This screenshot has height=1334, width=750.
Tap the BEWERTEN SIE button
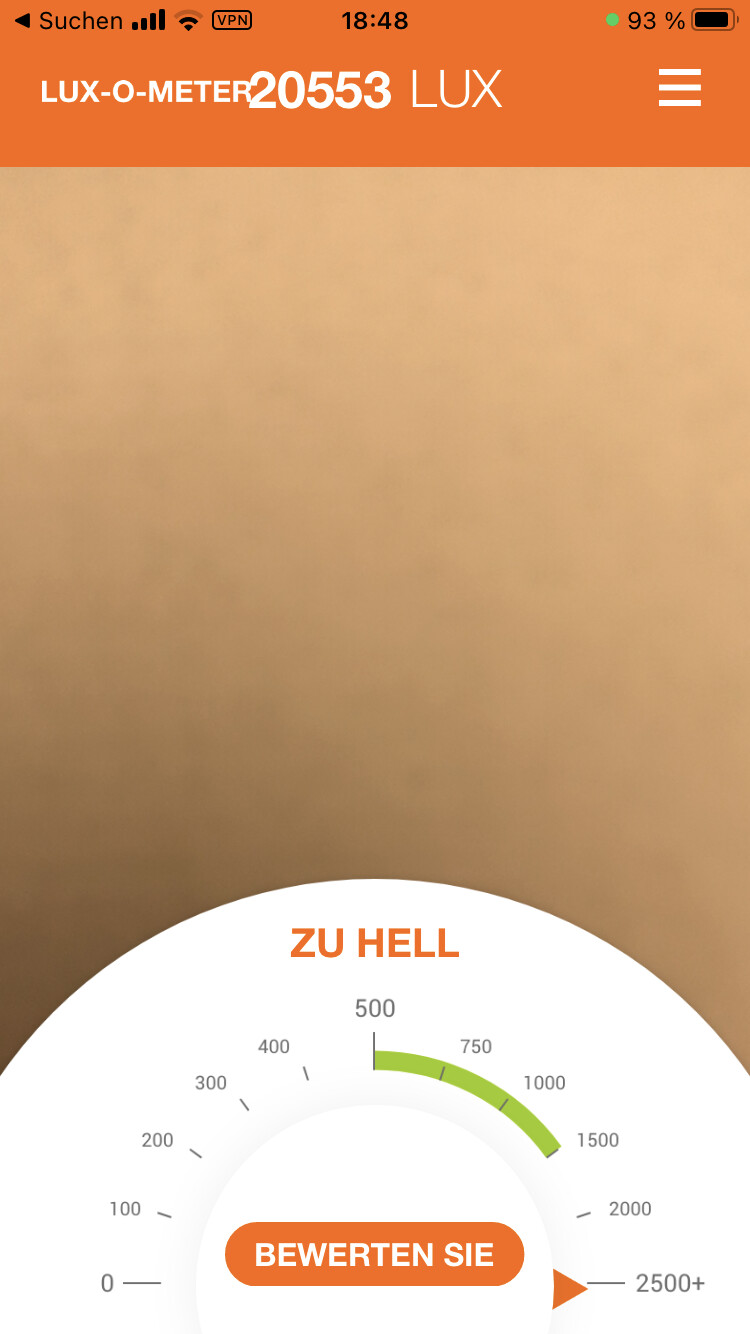click(x=374, y=1254)
